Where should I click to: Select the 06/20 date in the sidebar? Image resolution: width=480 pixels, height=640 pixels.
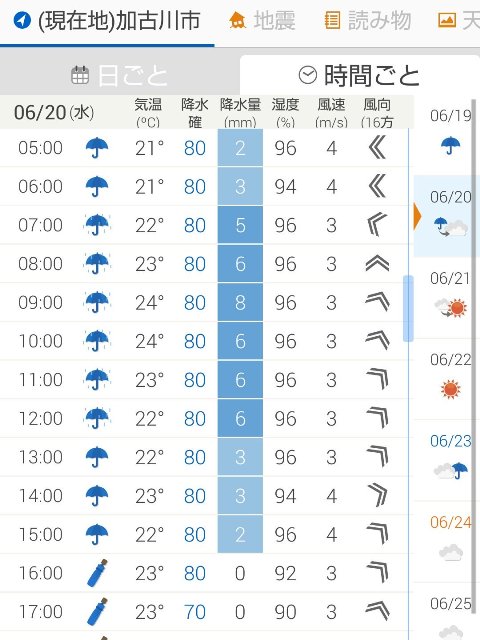pos(447,216)
